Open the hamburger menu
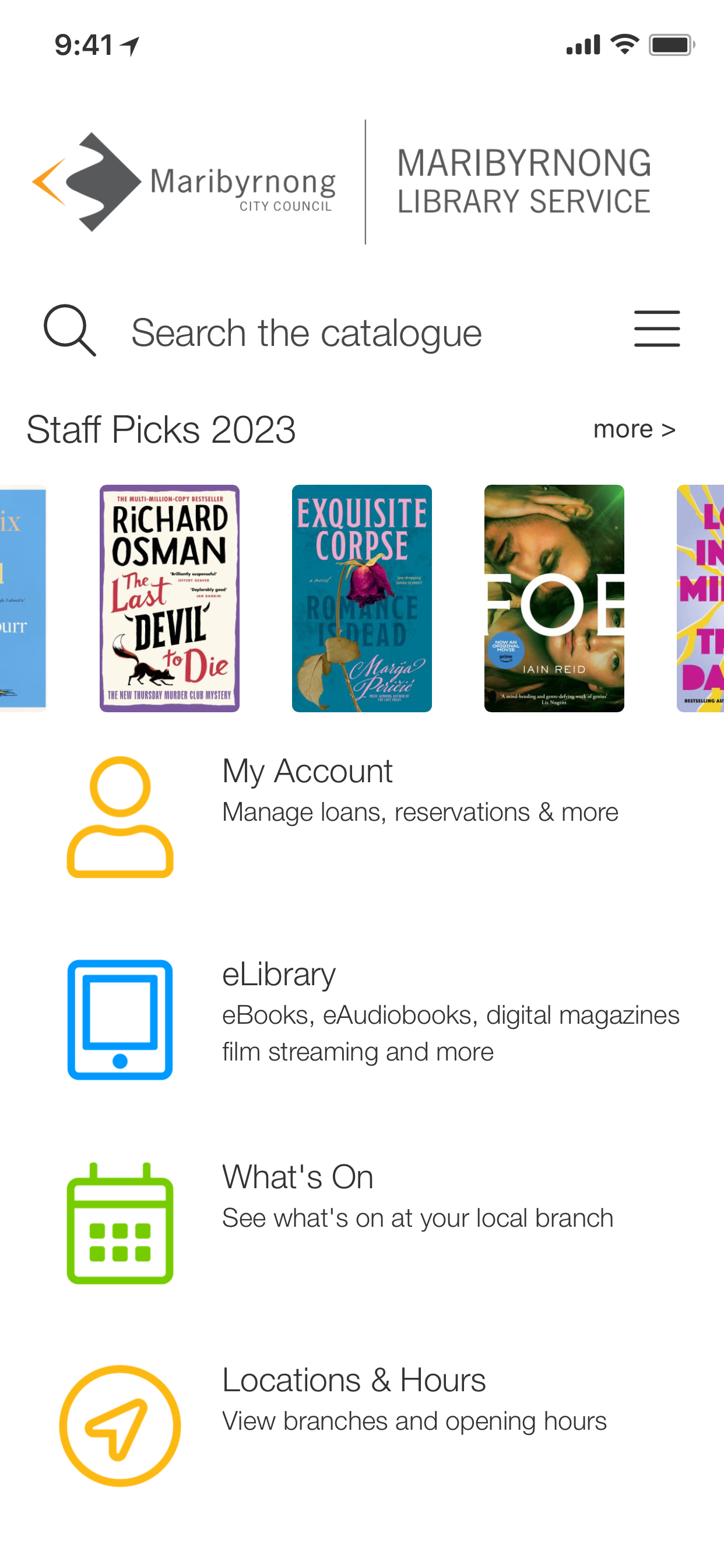This screenshot has width=724, height=1568. [656, 330]
